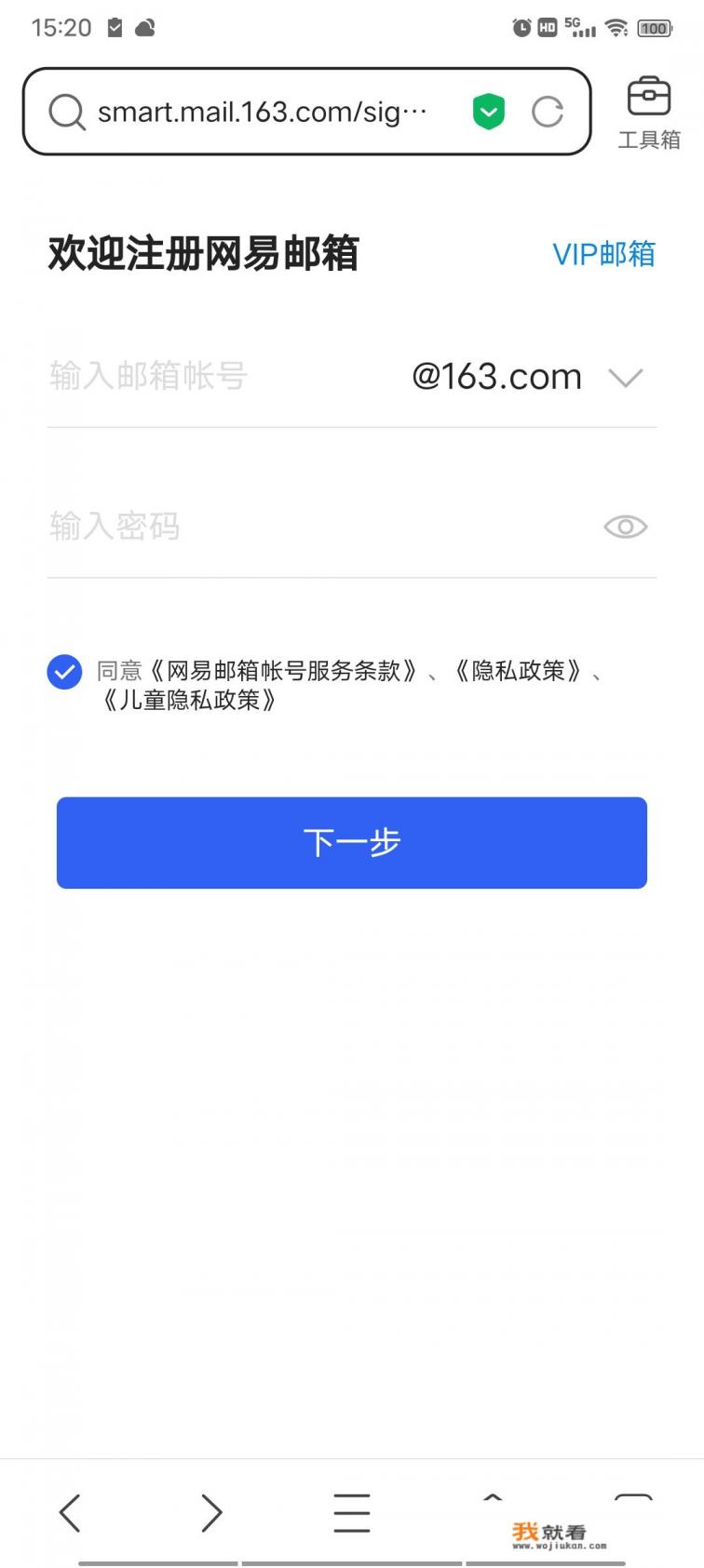704x1568 pixels.
Task: Focus the 输入密码 field
Action: 307,527
